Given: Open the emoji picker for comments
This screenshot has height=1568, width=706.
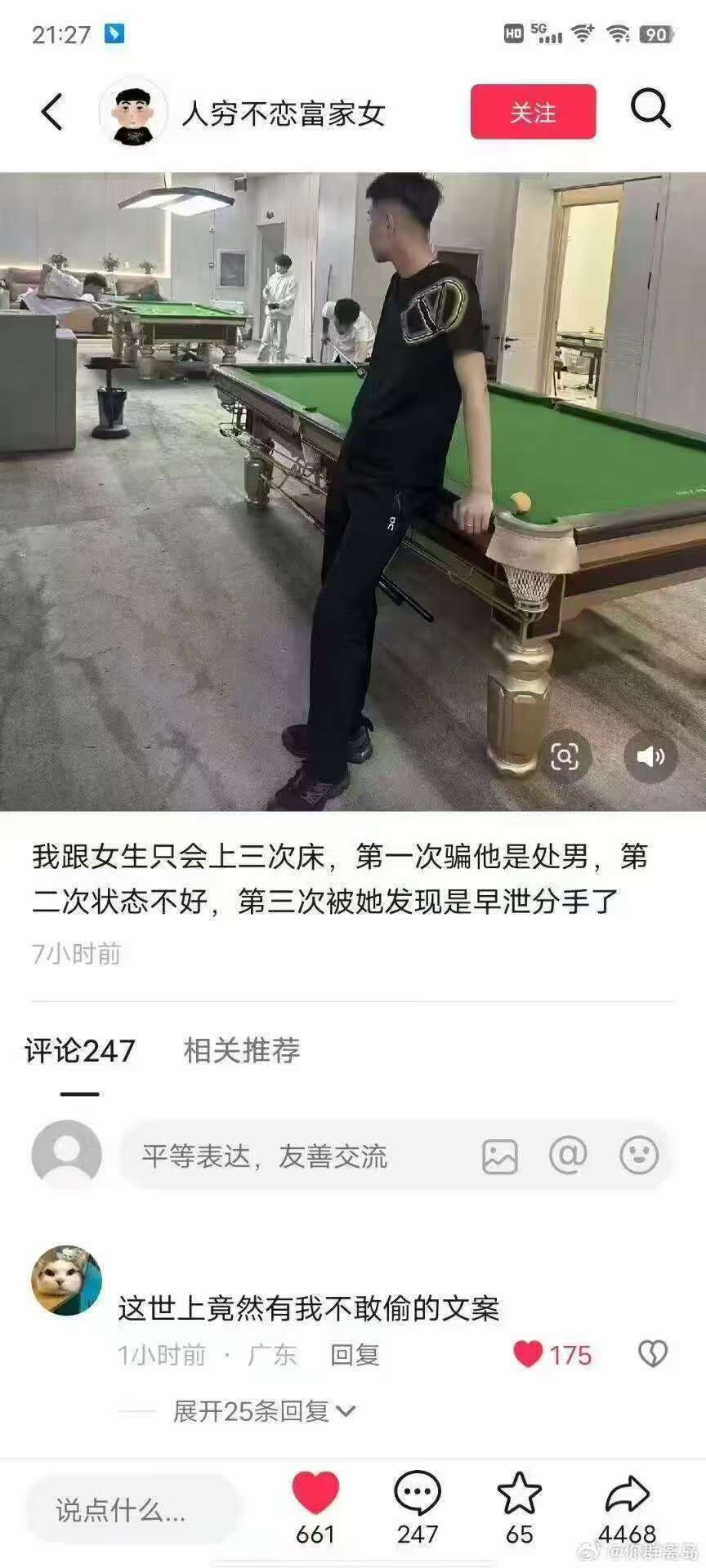Looking at the screenshot, I should pyautogui.click(x=641, y=1156).
